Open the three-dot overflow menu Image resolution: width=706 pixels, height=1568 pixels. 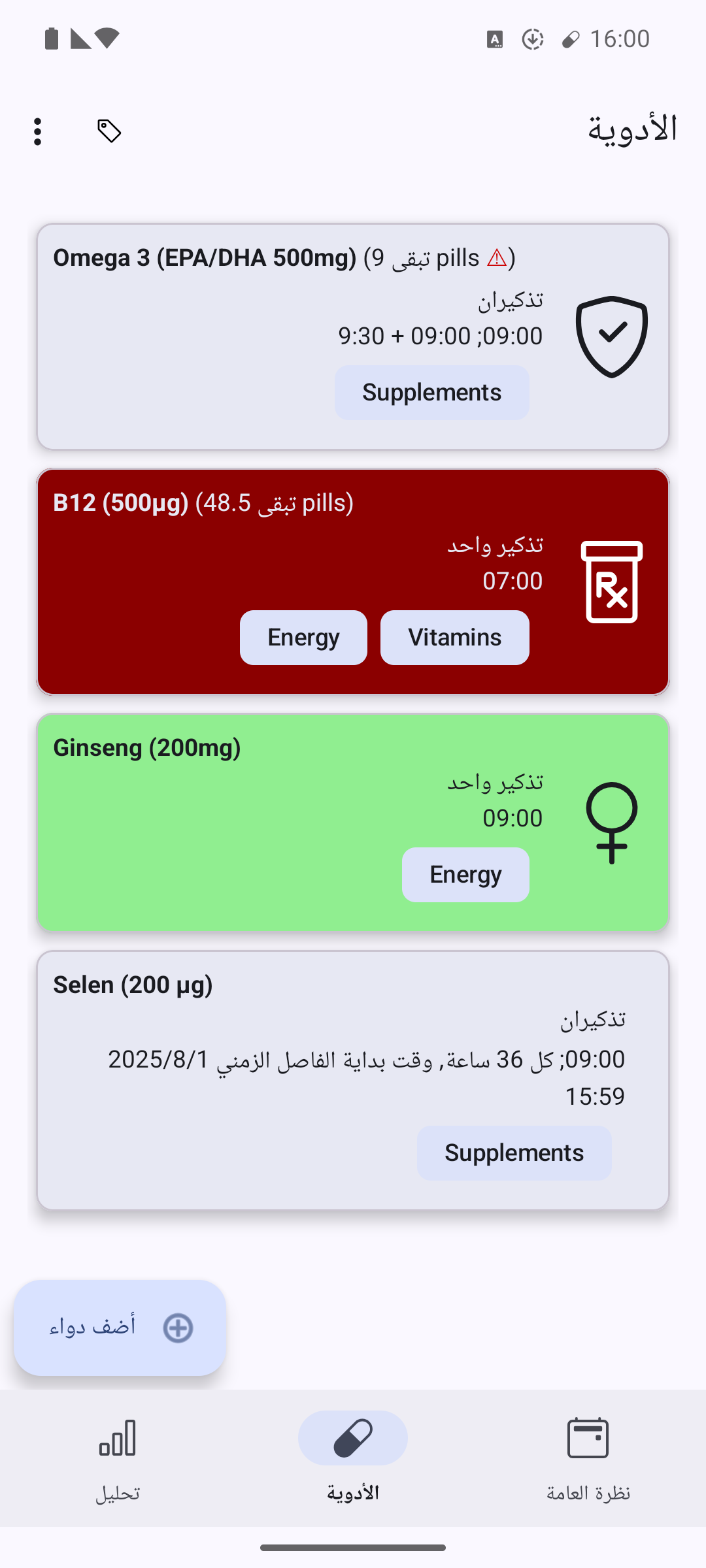pyautogui.click(x=38, y=131)
